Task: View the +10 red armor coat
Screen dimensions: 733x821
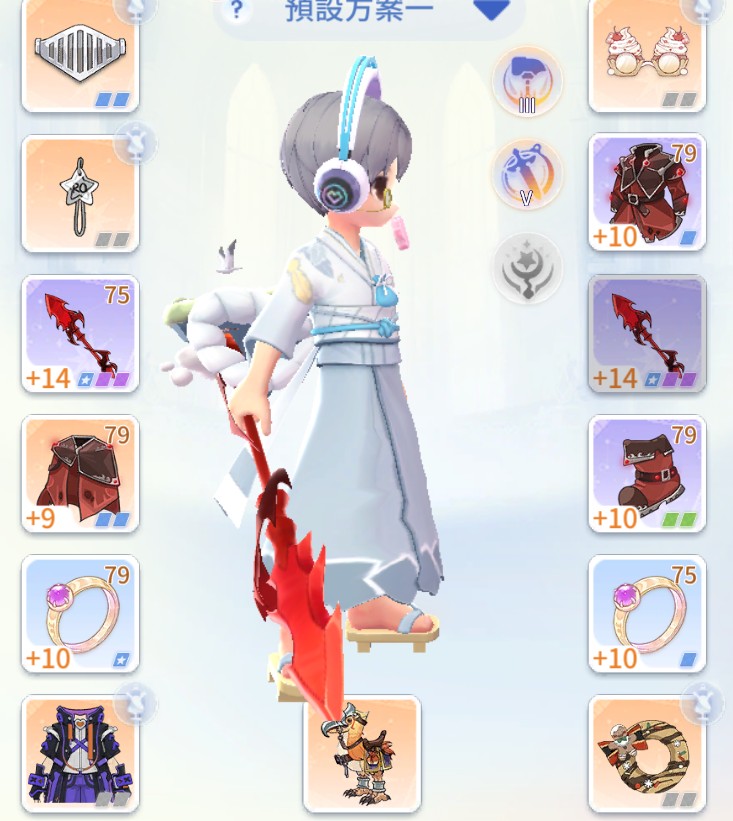Action: pos(647,192)
